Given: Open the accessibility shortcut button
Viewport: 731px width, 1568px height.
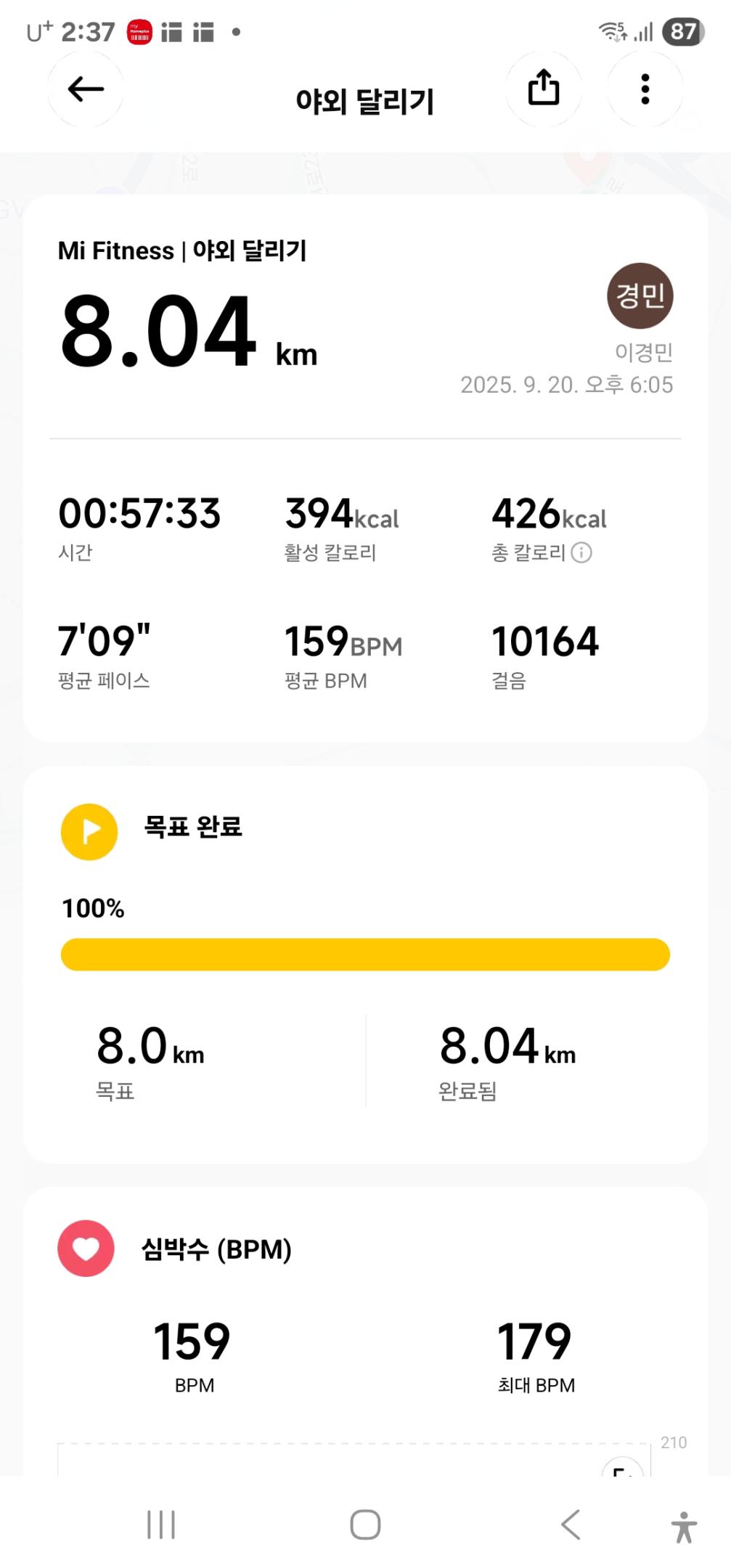Looking at the screenshot, I should (683, 1527).
